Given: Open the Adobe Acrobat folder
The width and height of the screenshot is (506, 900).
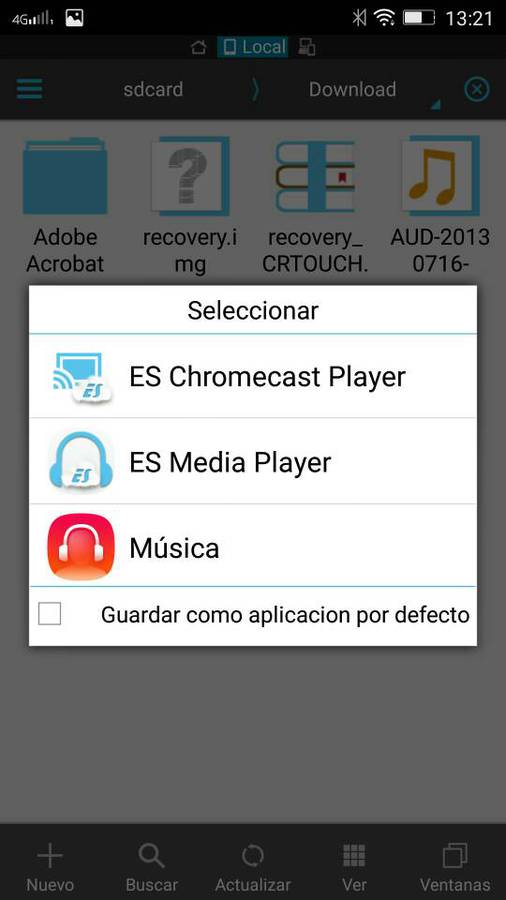Looking at the screenshot, I should [65, 205].
